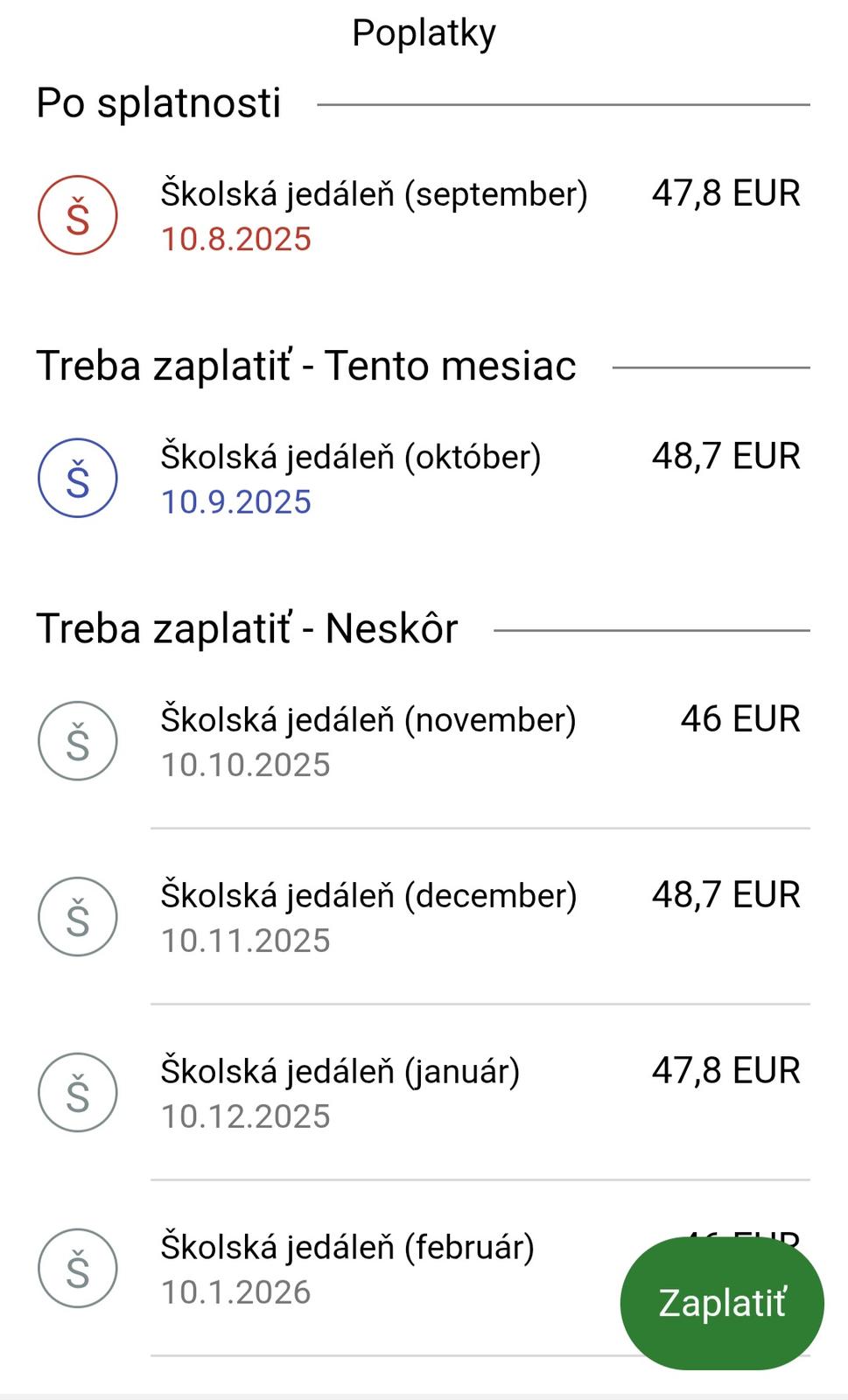848x1400 pixels.
Task: View Školská jedáleň (december) fee details
Action: point(368,916)
